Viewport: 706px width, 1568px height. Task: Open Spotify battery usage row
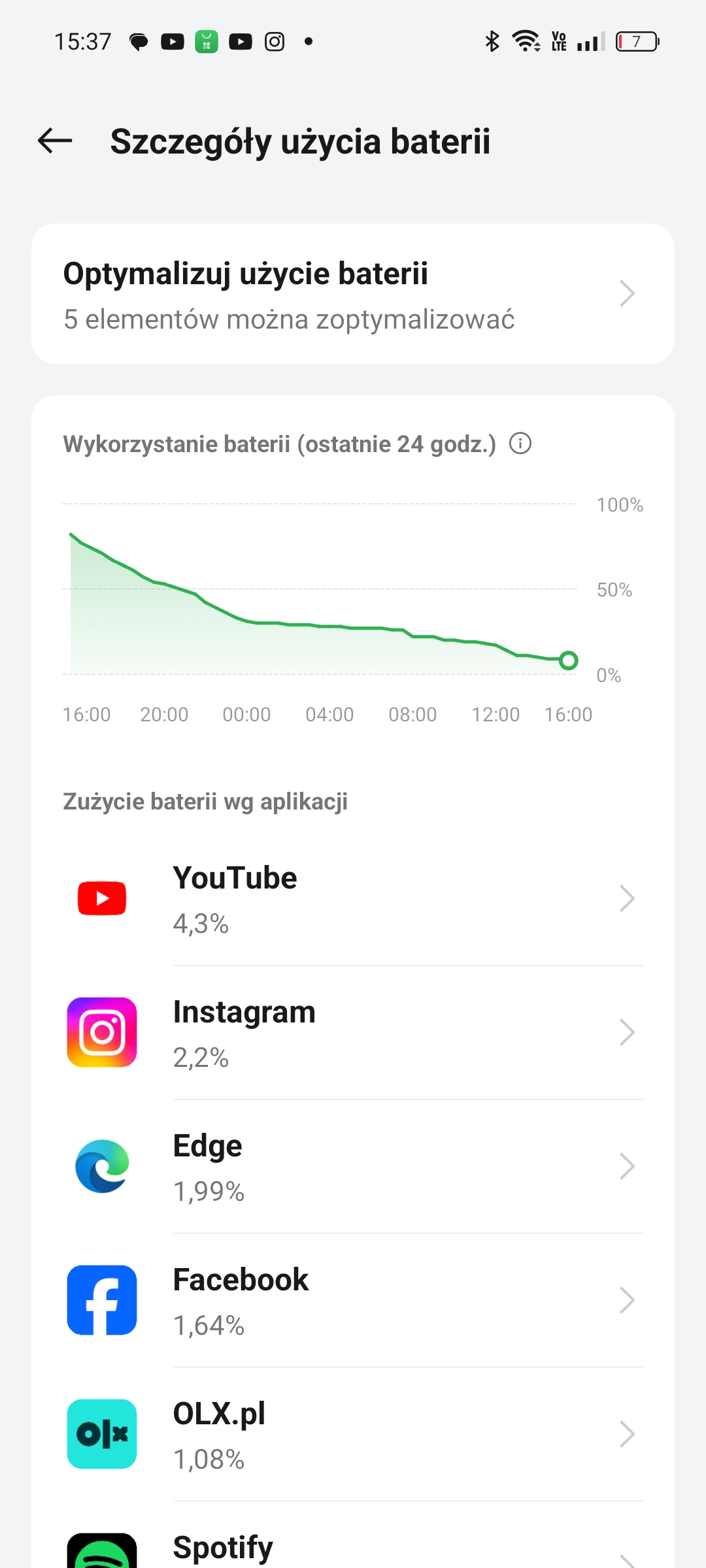[353, 1535]
